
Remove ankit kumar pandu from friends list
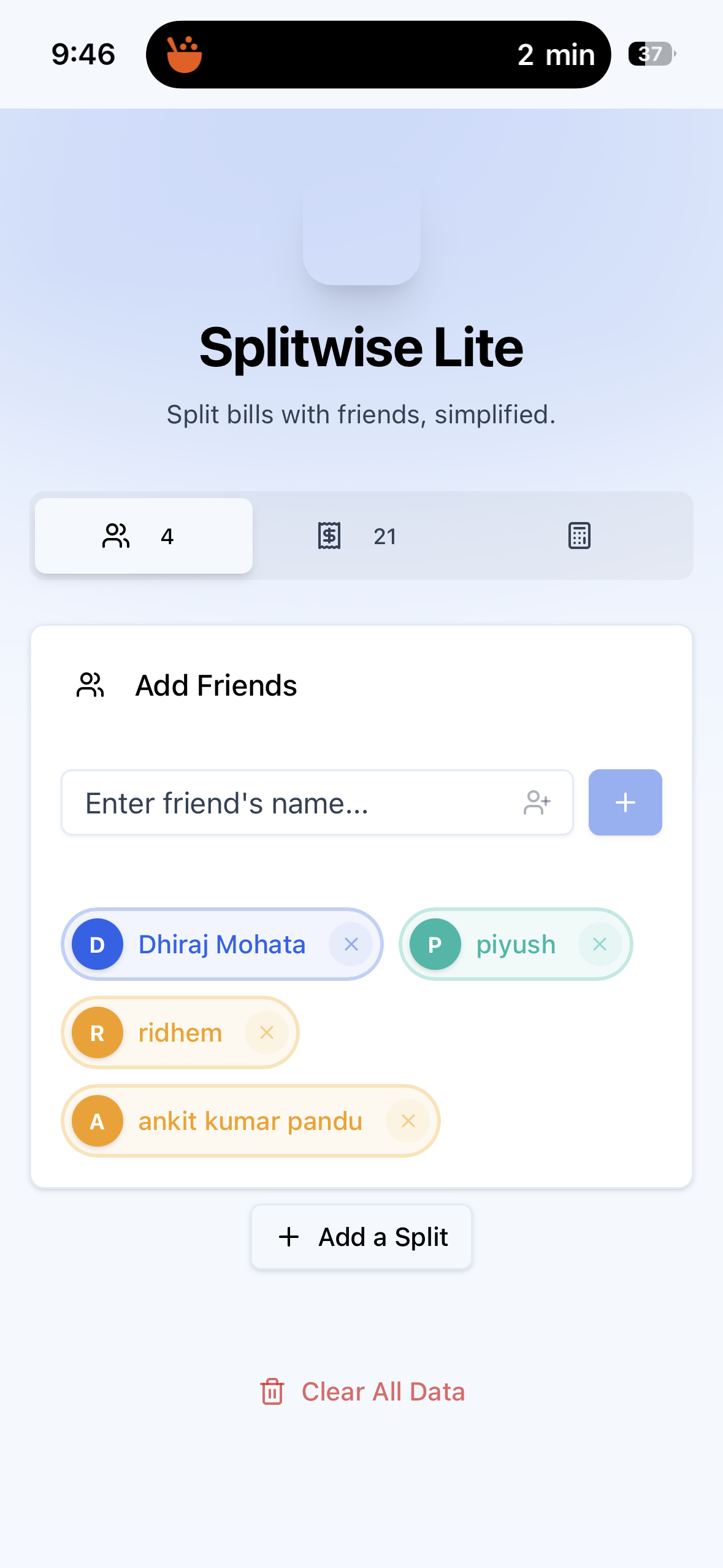[x=408, y=1121]
